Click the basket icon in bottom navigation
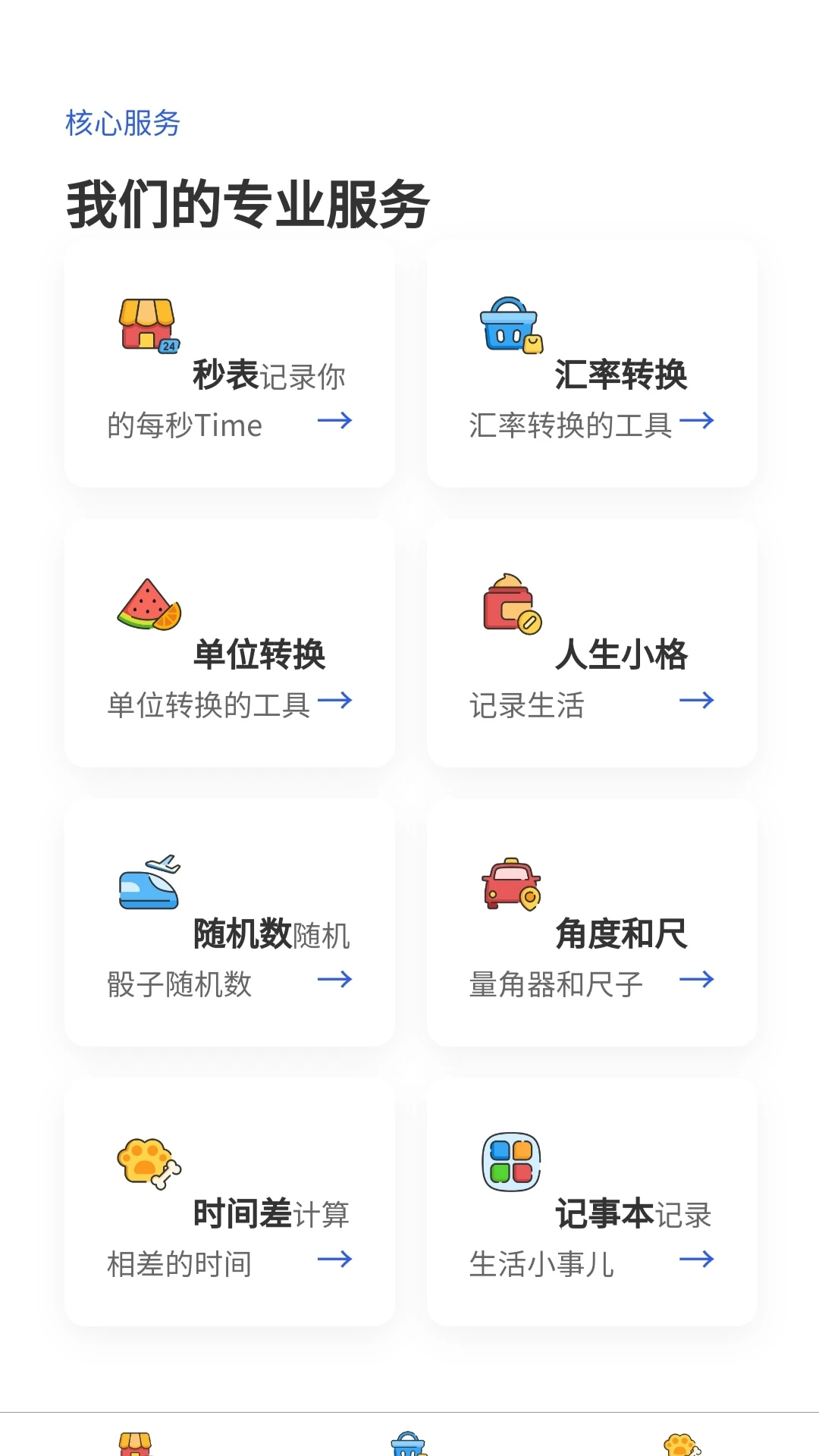Image resolution: width=819 pixels, height=1456 pixels. coord(407,1442)
